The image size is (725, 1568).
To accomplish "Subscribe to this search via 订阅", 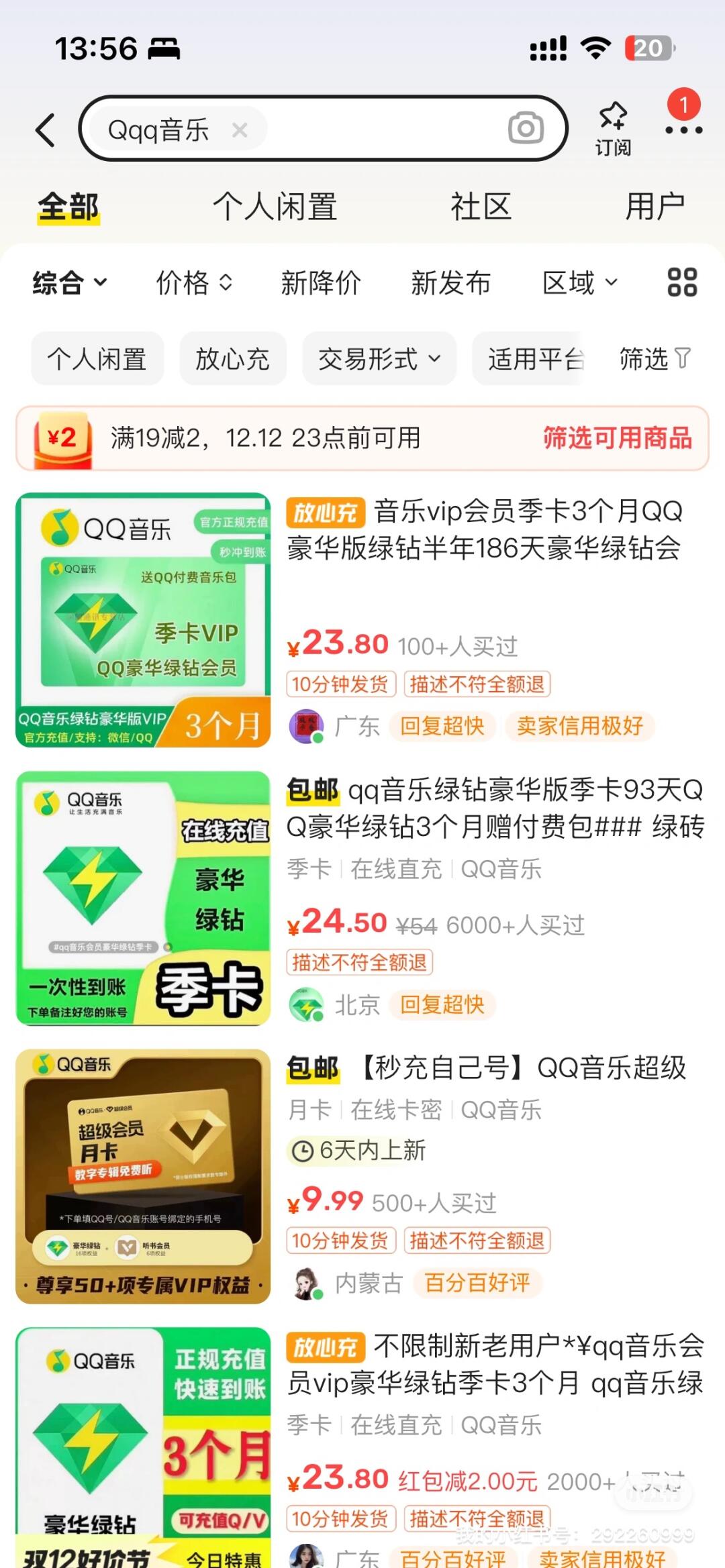I will pos(612,129).
